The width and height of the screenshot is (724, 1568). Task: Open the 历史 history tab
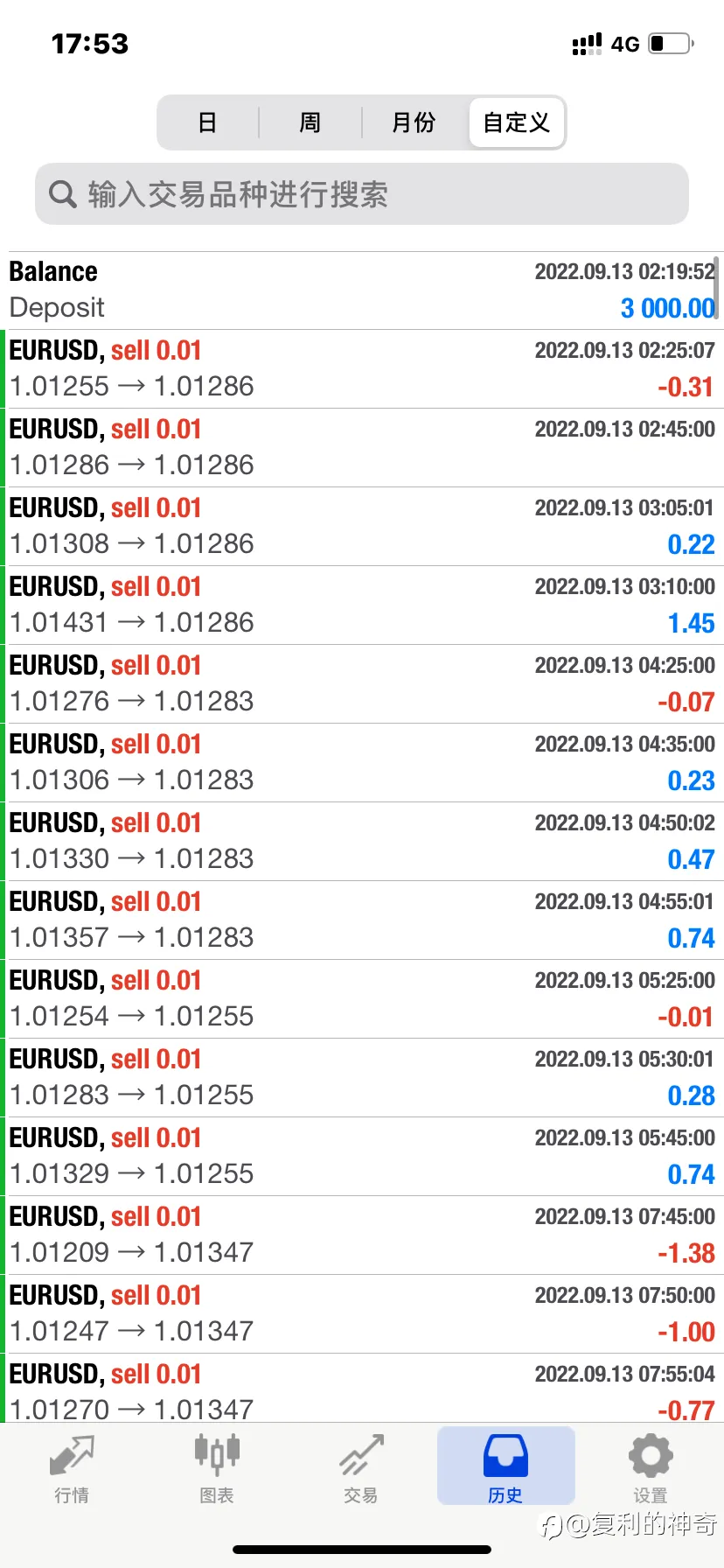pyautogui.click(x=506, y=1466)
